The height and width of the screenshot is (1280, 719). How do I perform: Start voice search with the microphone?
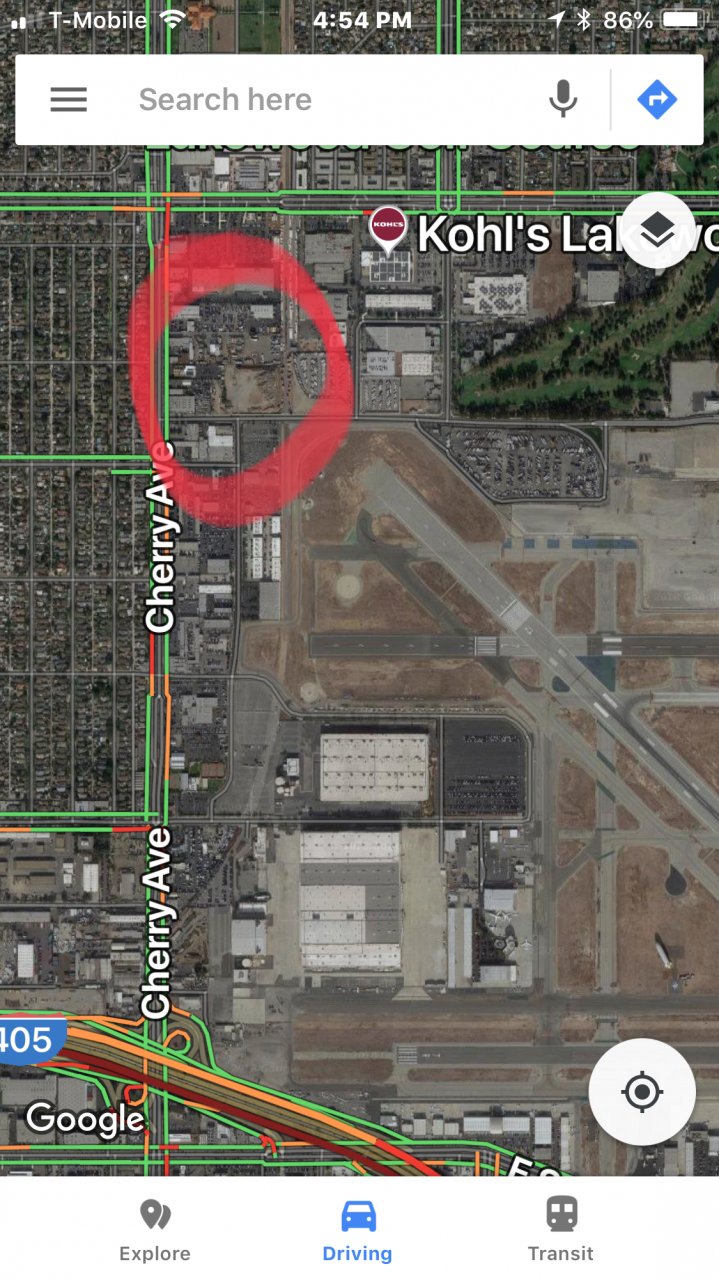point(563,100)
